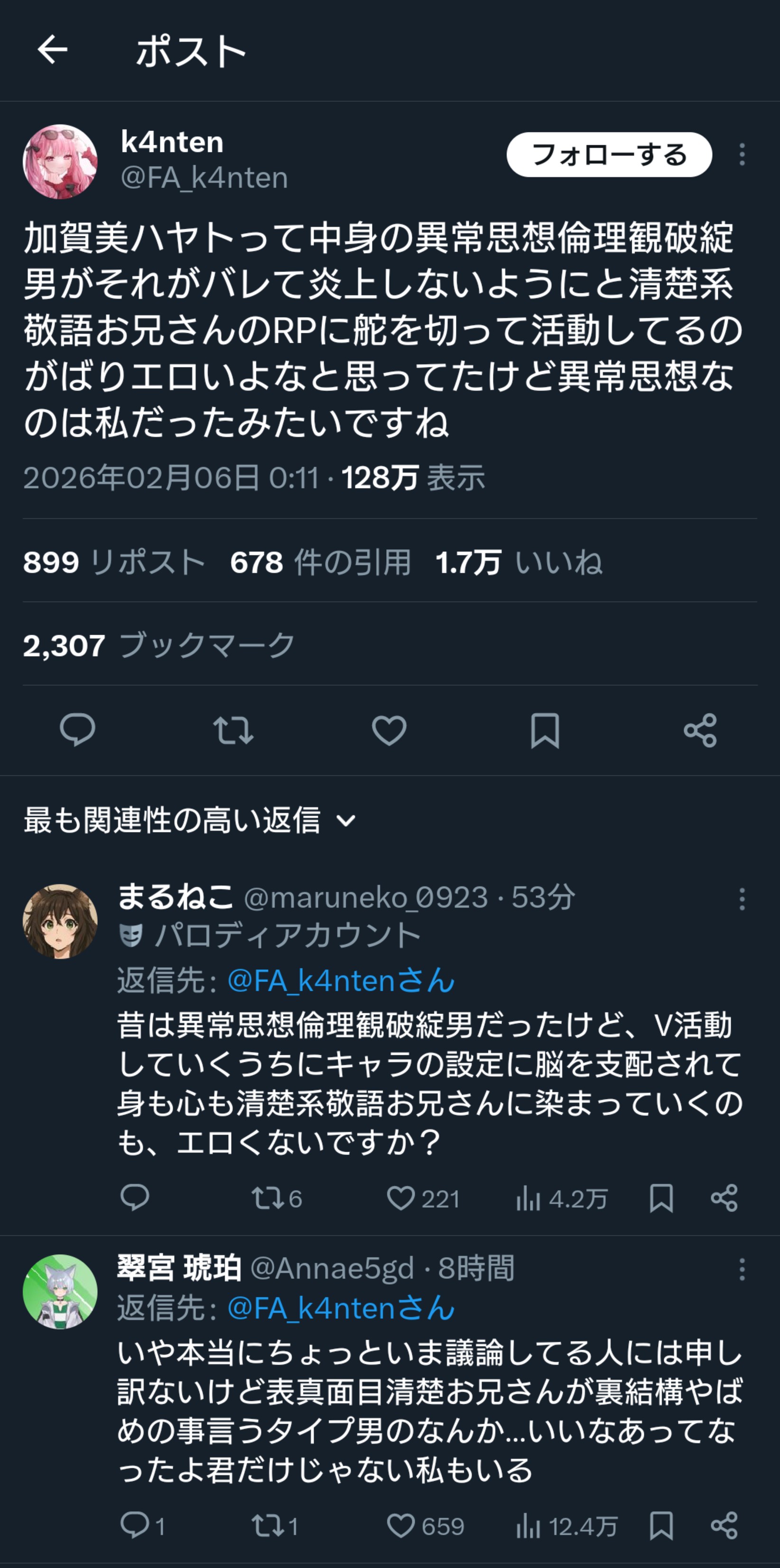View the 899 リポスト list
The image size is (780, 1568).
point(114,562)
